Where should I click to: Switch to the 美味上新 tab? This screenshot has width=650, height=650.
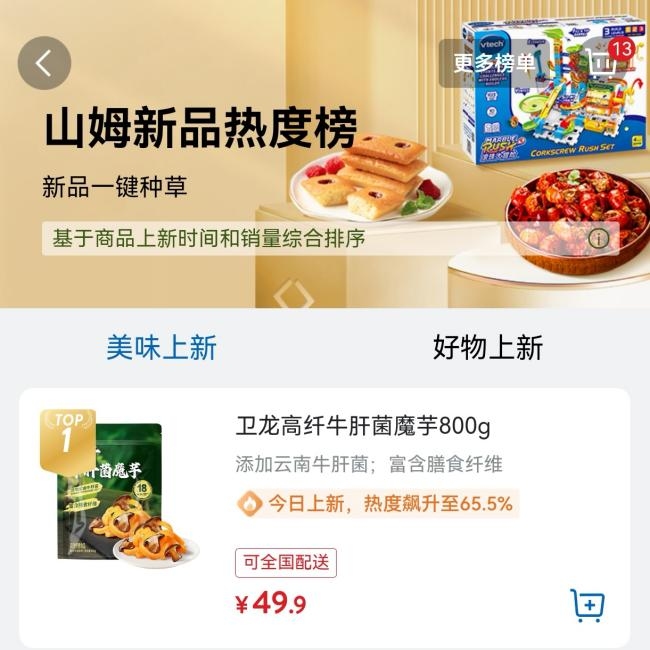click(161, 347)
